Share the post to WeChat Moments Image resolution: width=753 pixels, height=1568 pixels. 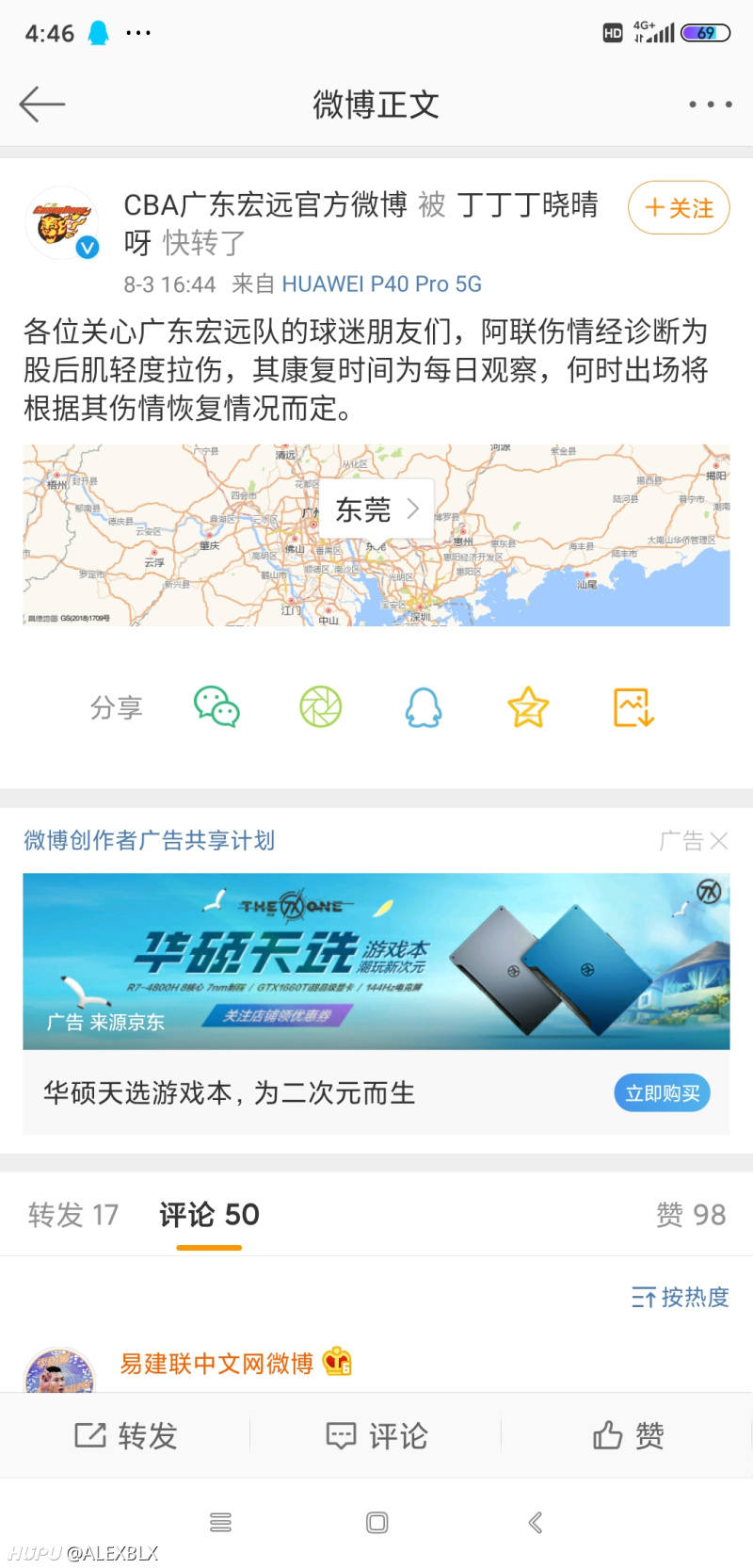[x=320, y=707]
